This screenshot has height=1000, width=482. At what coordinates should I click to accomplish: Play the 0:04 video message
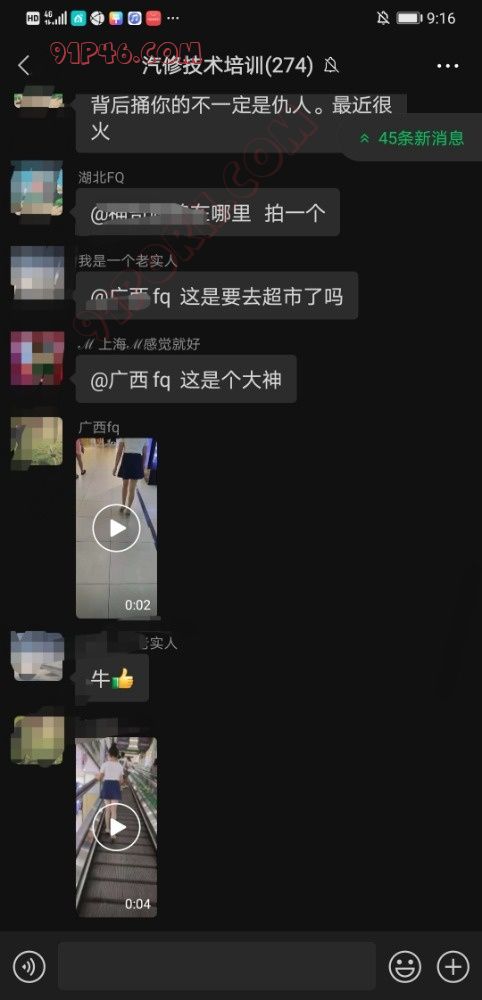click(116, 827)
